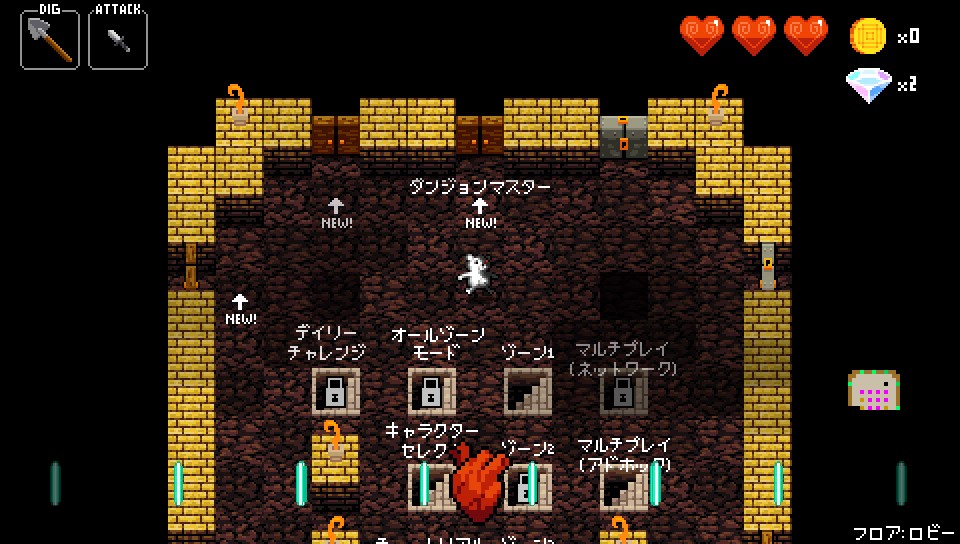Enter the マルチプレイ (アドホック) staircase

[x=623, y=487]
